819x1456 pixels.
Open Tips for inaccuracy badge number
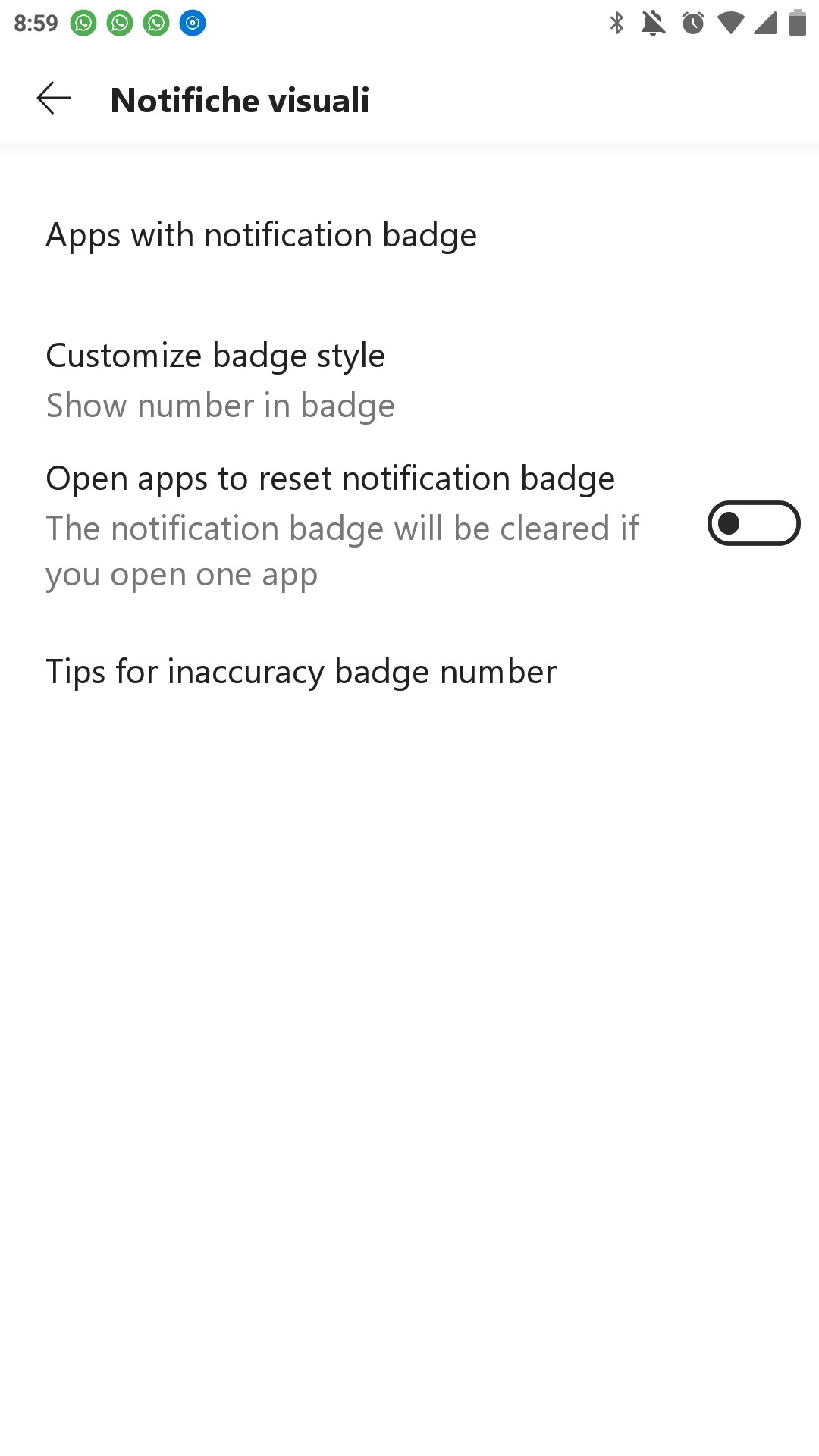[x=409, y=672]
